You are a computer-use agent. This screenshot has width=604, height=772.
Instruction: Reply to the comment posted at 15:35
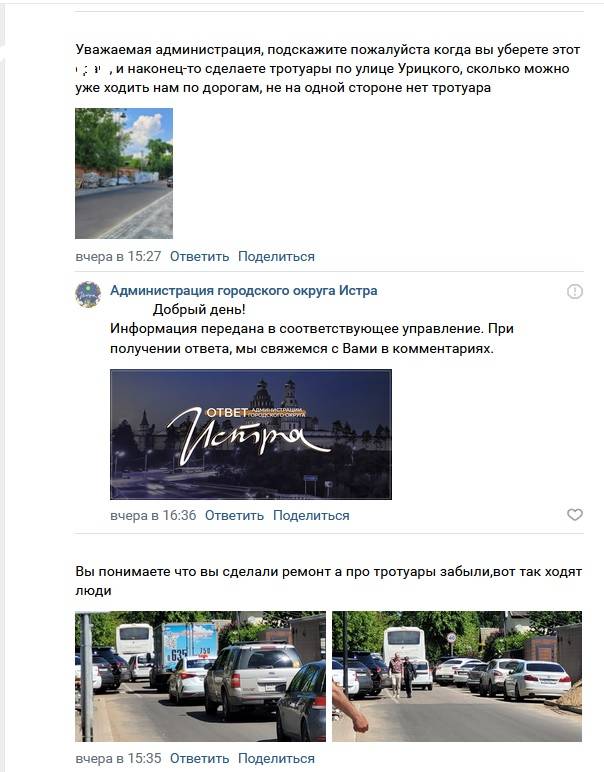(199, 758)
